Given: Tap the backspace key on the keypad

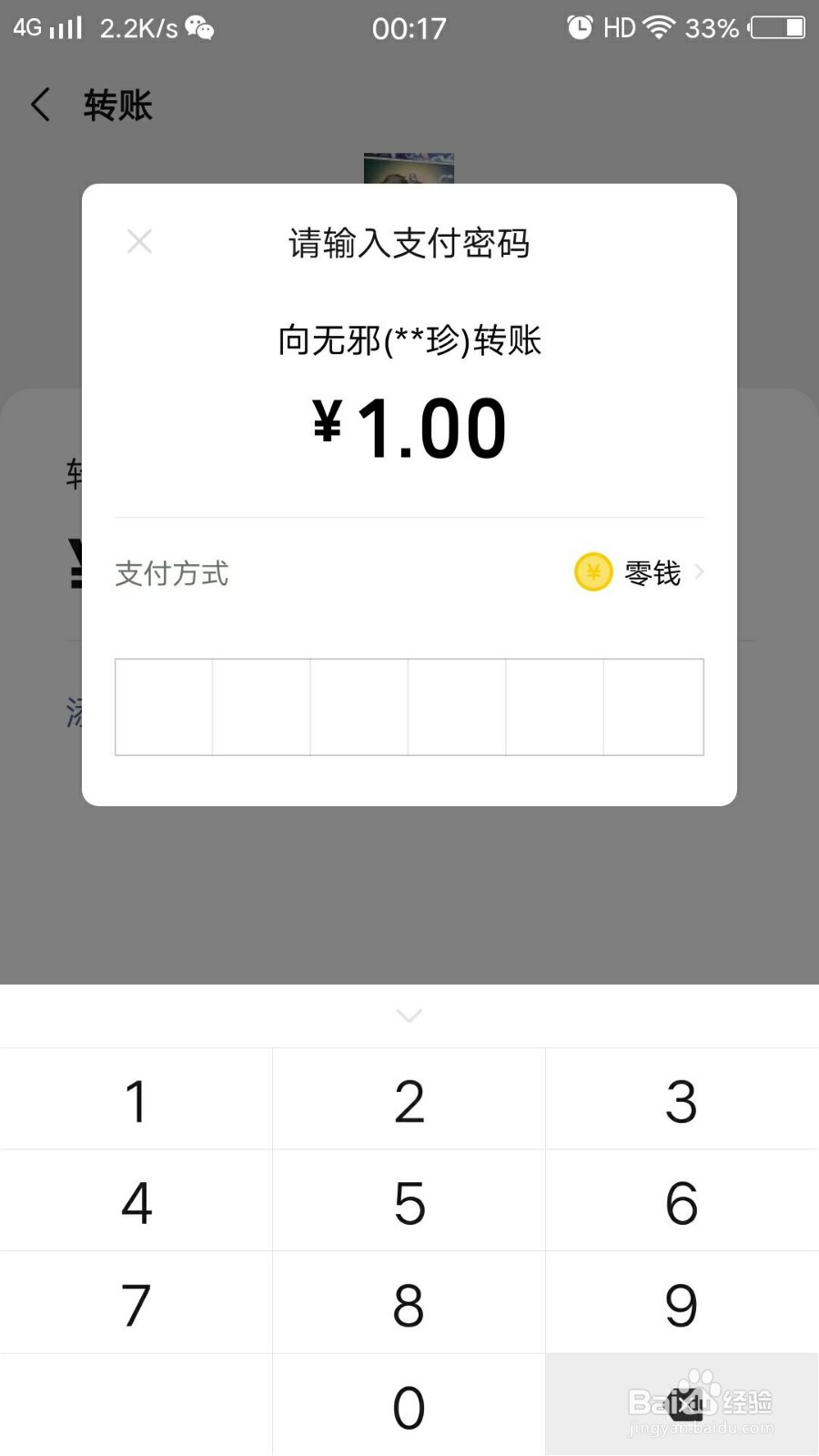Looking at the screenshot, I should coord(682,1404).
